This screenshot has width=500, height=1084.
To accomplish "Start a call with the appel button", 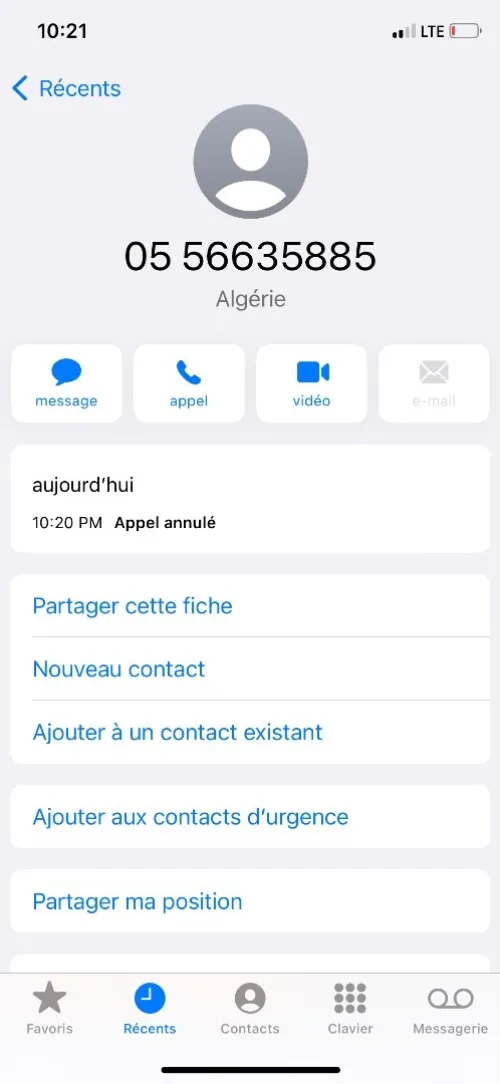I will click(189, 383).
